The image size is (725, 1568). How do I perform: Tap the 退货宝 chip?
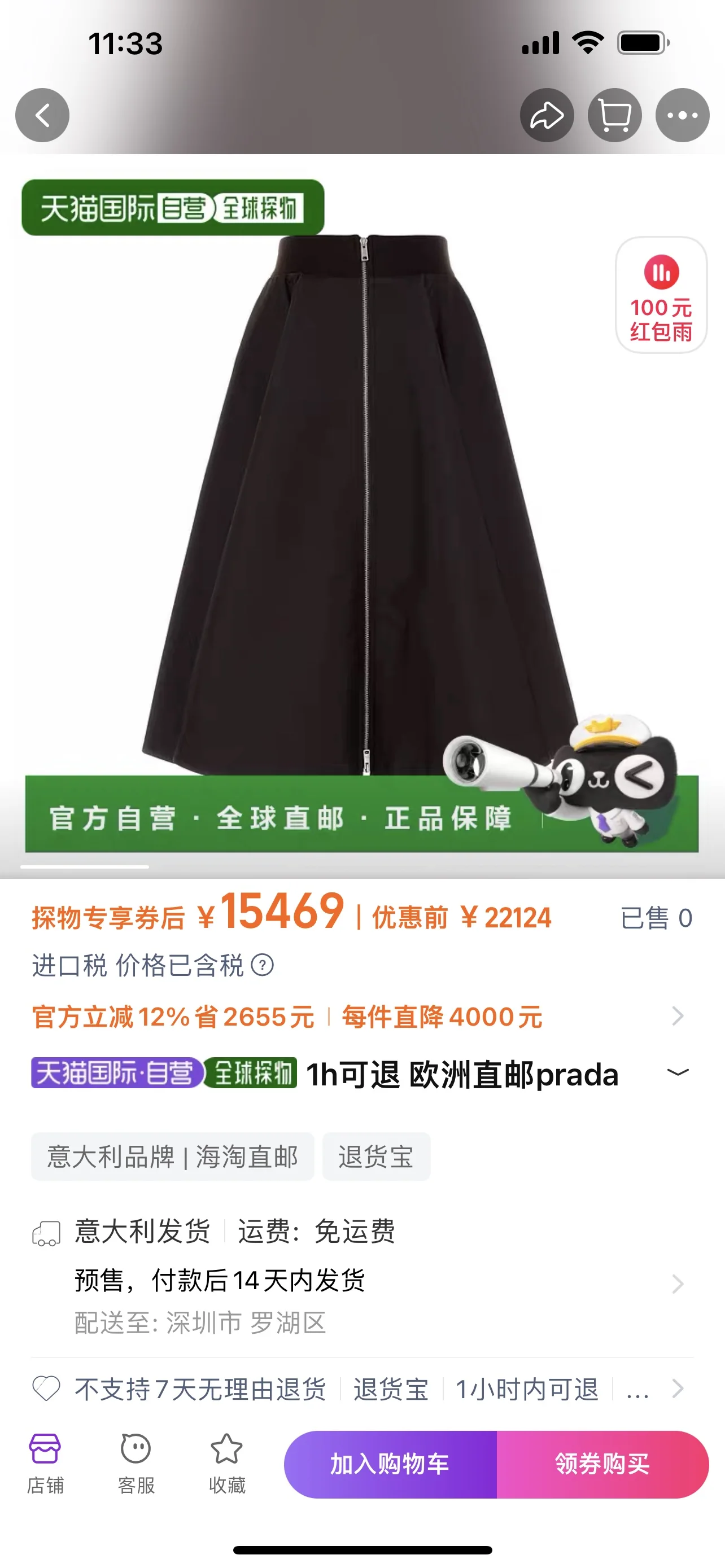tap(376, 1157)
